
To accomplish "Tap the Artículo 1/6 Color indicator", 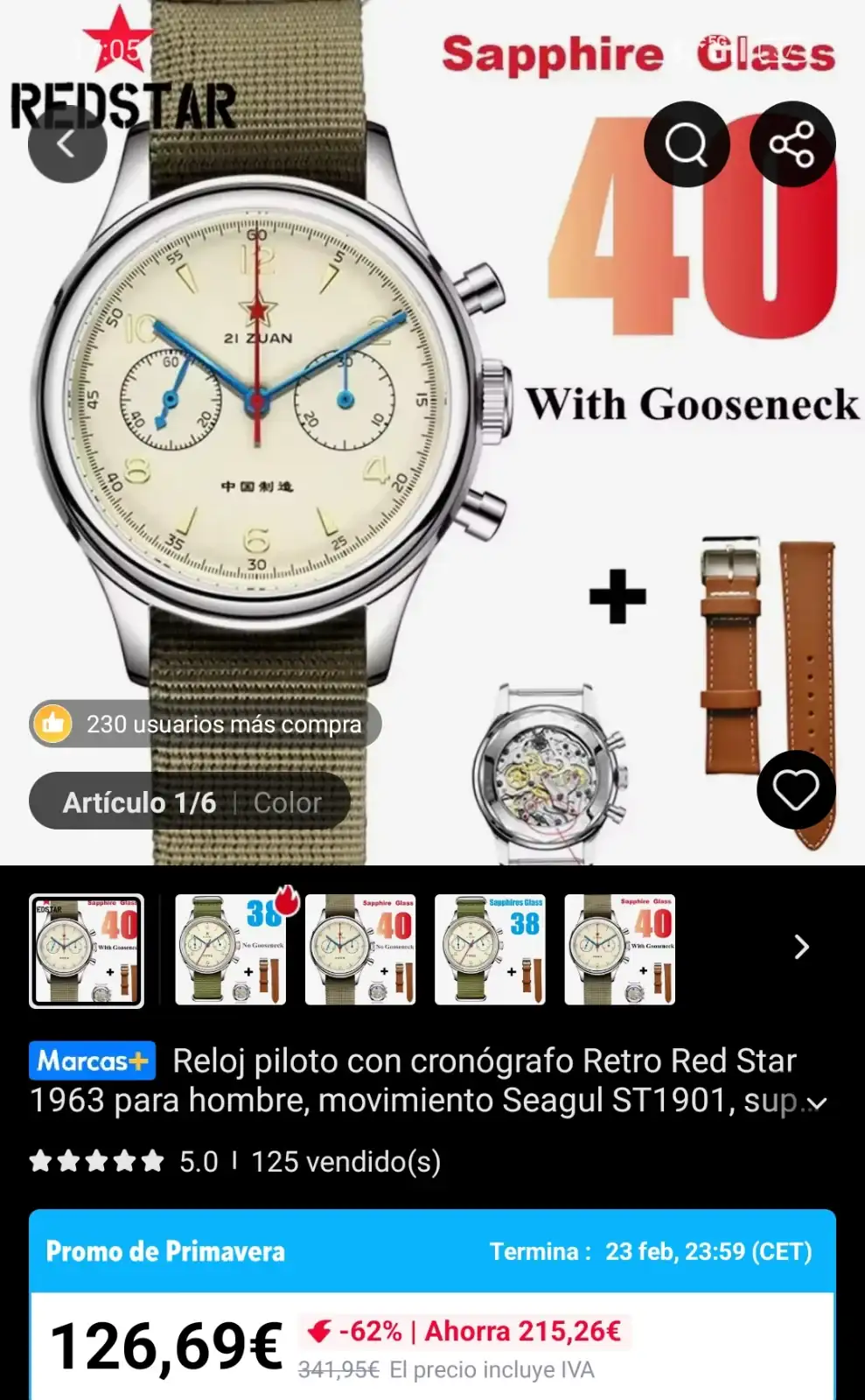I will [x=191, y=801].
